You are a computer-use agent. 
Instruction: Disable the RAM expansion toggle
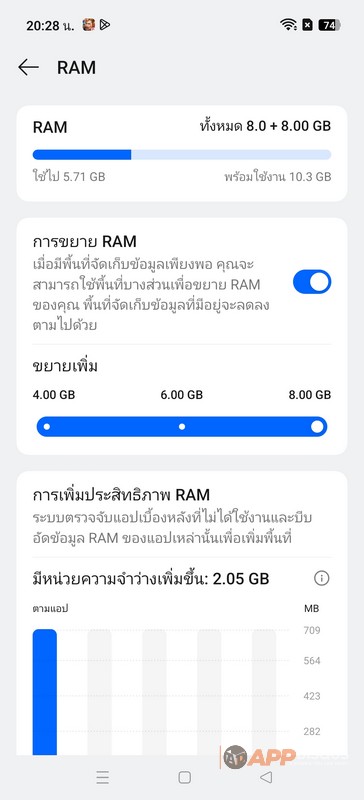[312, 282]
